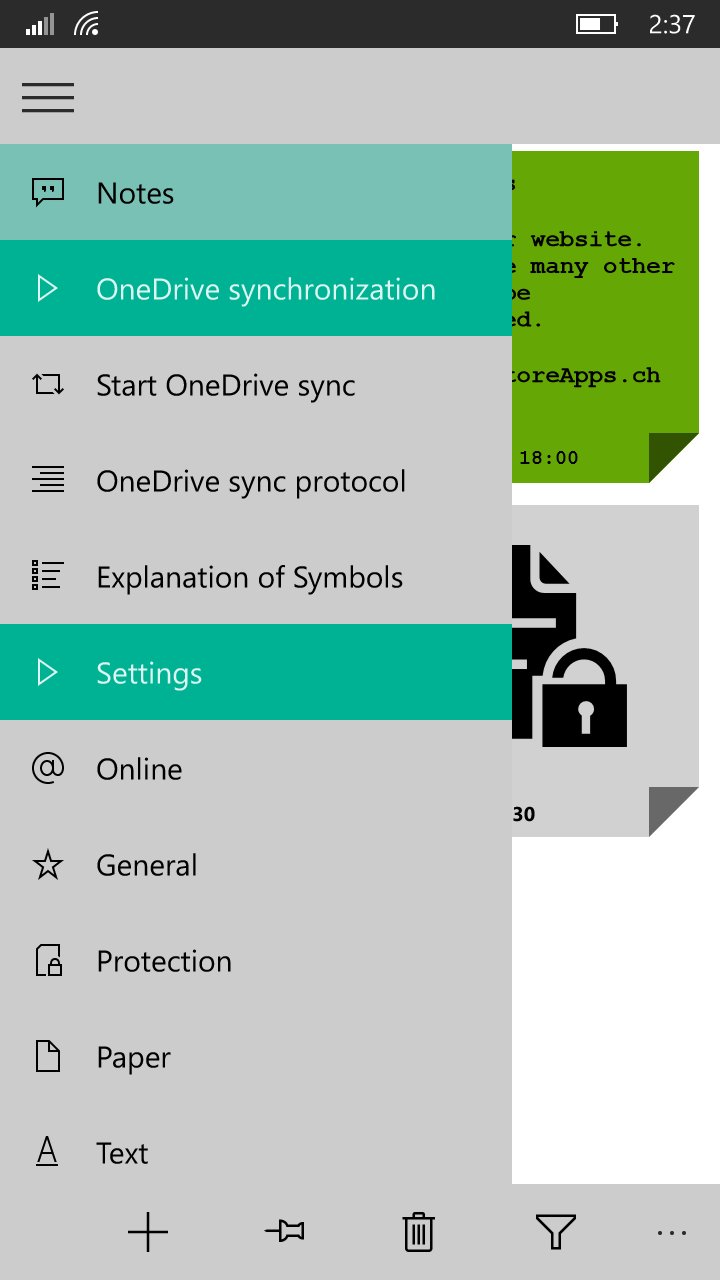The image size is (720, 1280).
Task: Open Protection settings
Action: click(256, 960)
